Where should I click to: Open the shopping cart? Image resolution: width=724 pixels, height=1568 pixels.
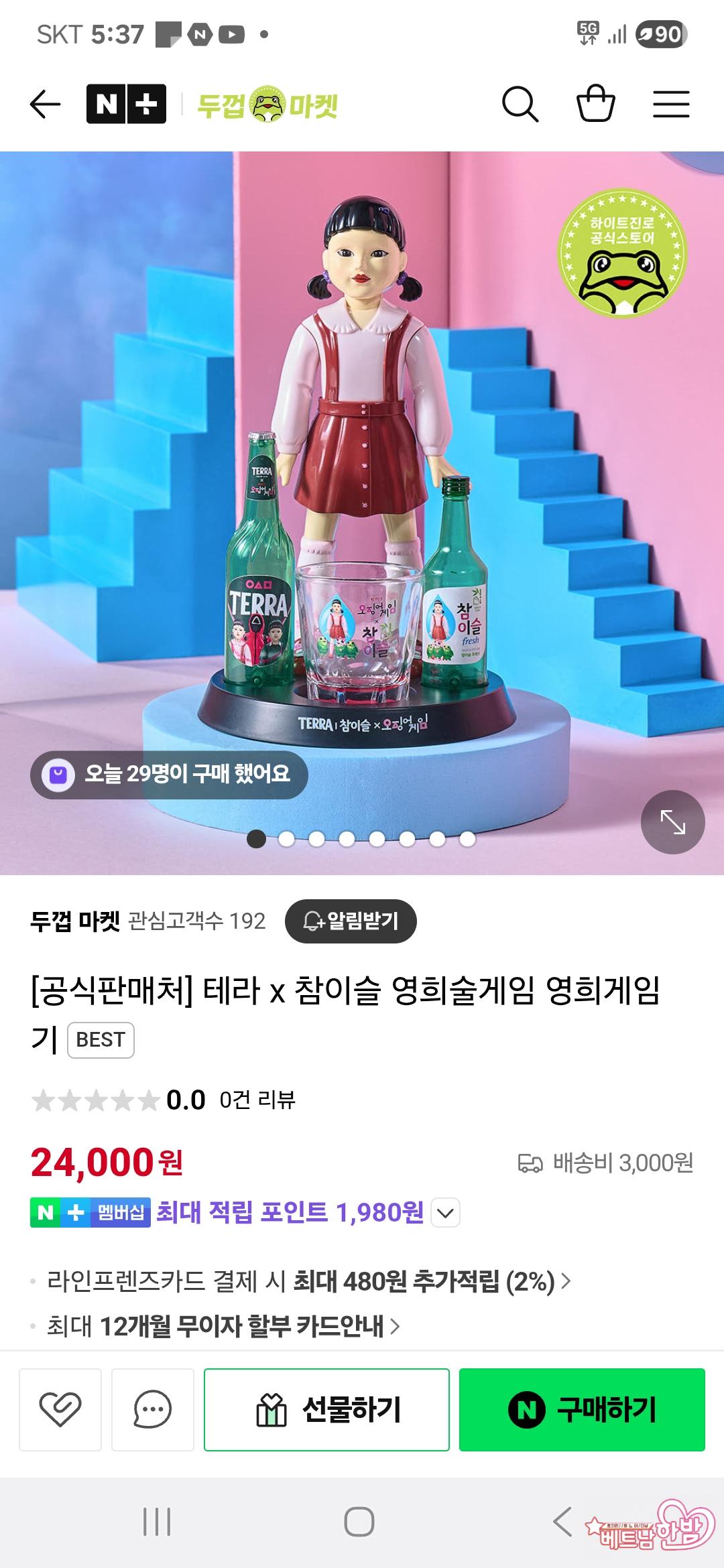point(595,104)
